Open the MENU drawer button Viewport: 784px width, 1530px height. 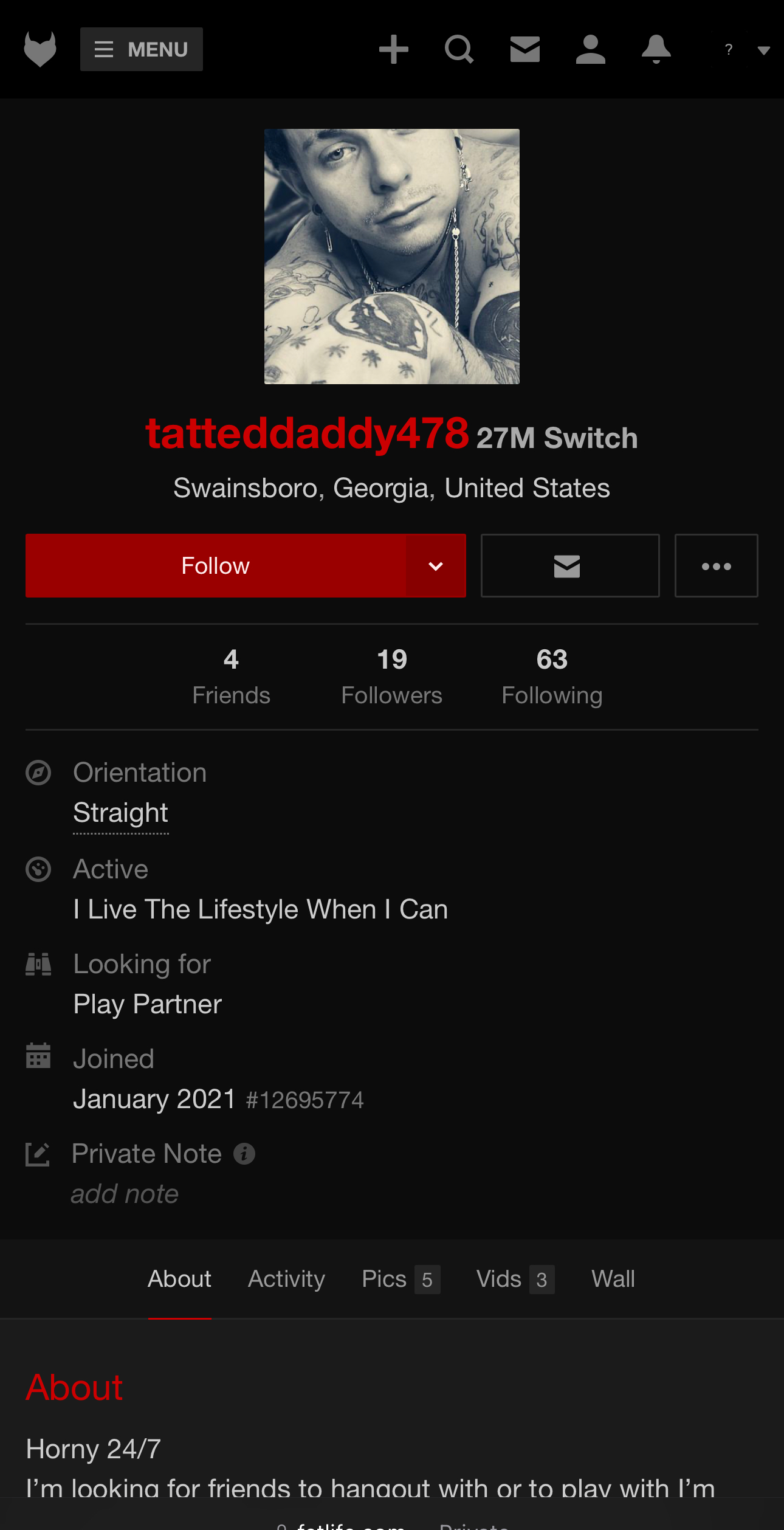tap(142, 49)
